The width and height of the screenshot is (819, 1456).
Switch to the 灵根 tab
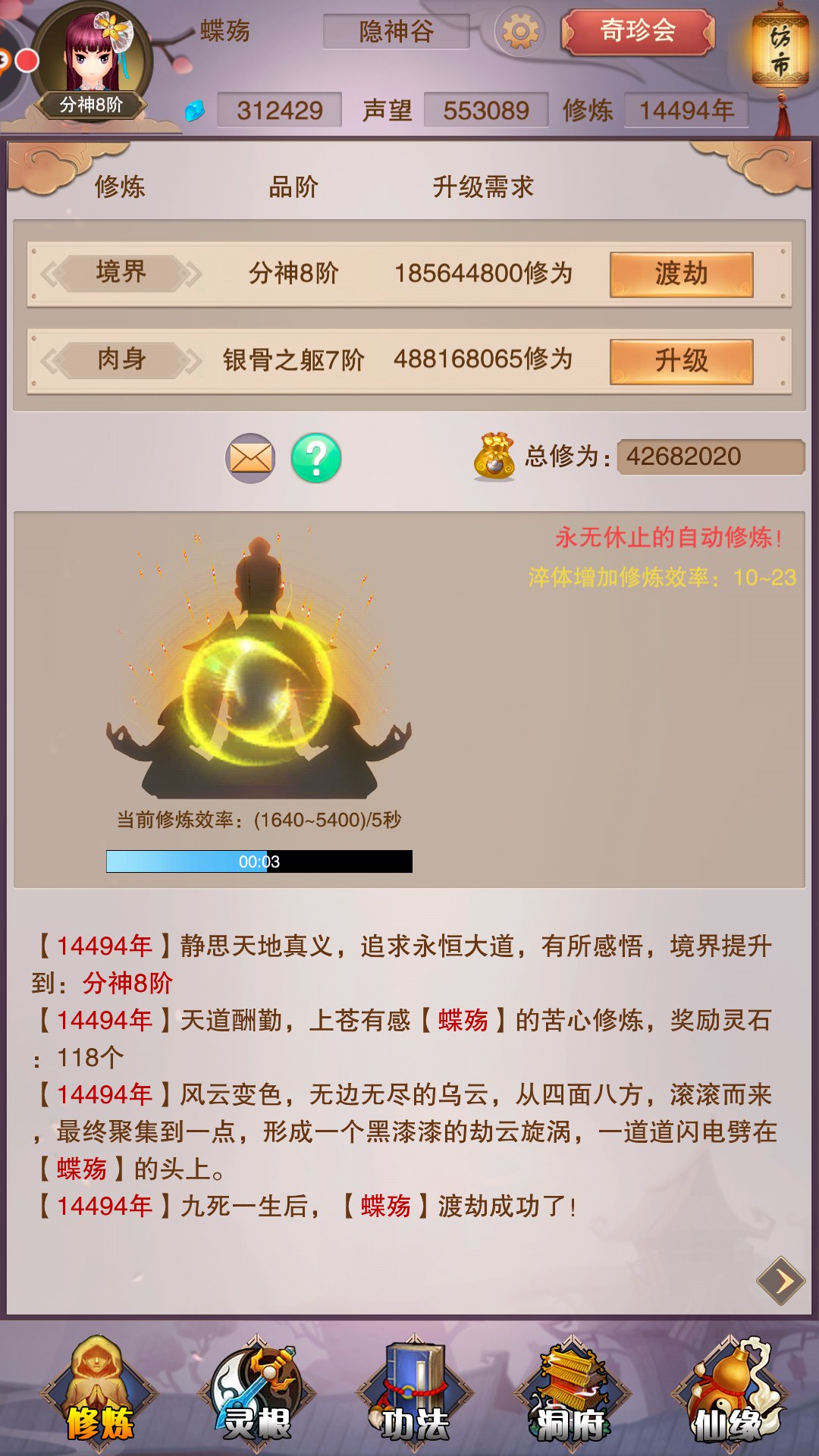tap(257, 1394)
